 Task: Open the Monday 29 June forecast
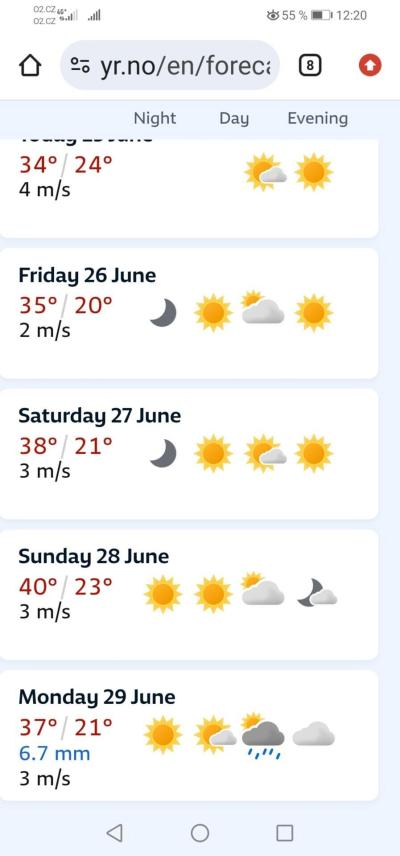coord(189,735)
